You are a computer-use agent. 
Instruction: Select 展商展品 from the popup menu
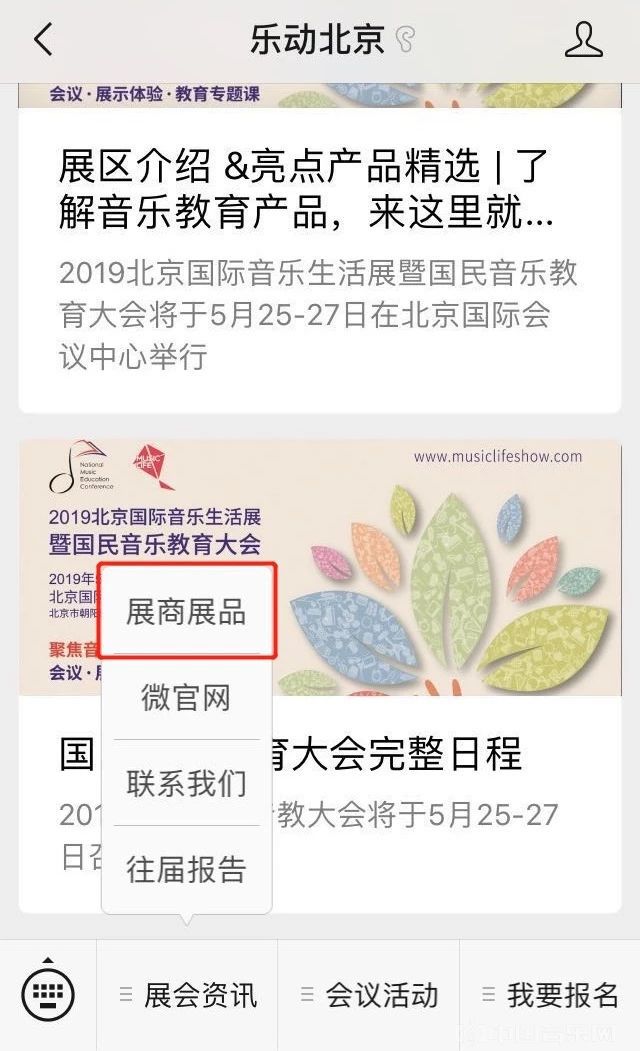point(186,612)
